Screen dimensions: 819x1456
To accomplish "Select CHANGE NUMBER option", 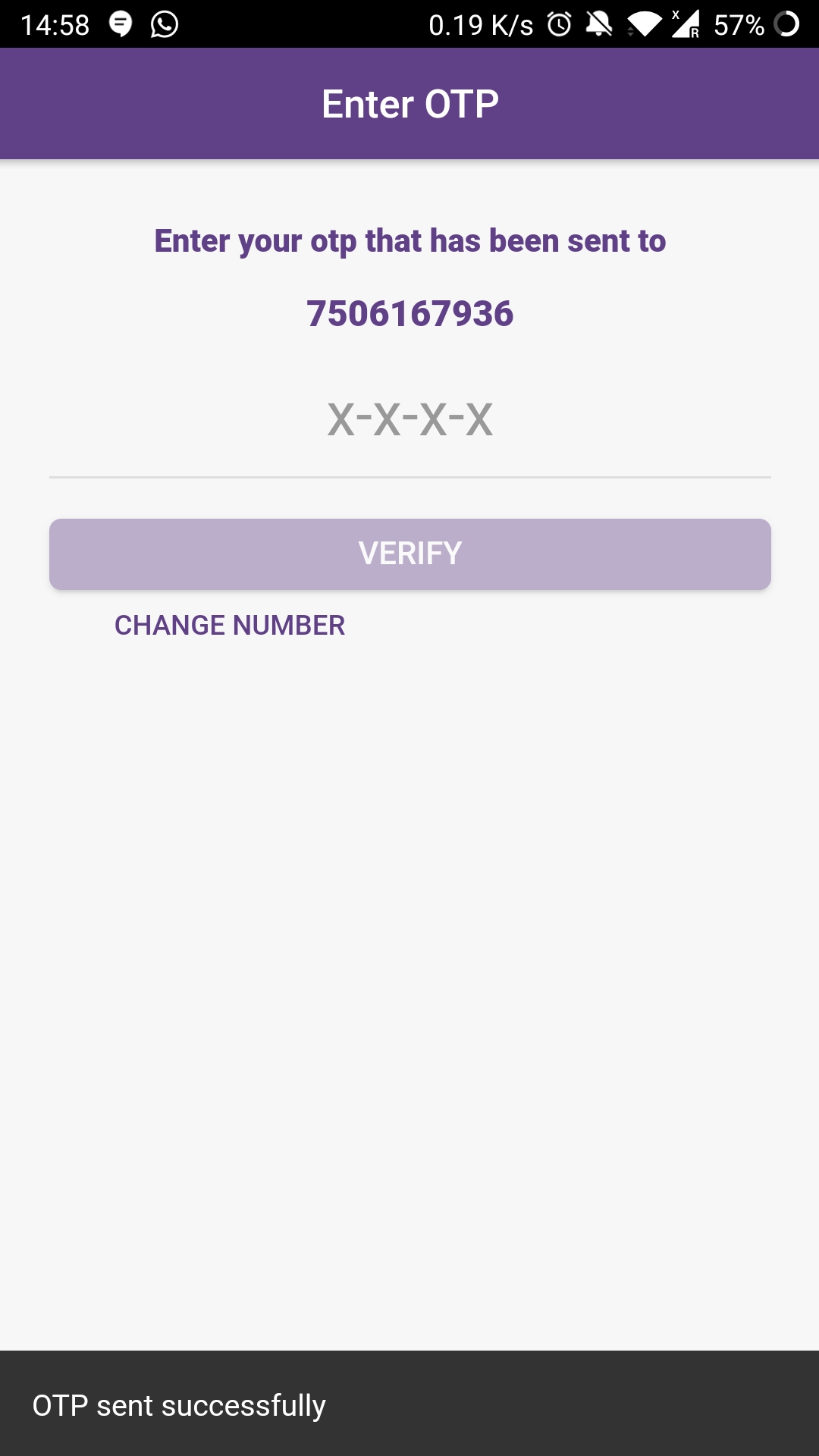I will click(x=230, y=626).
